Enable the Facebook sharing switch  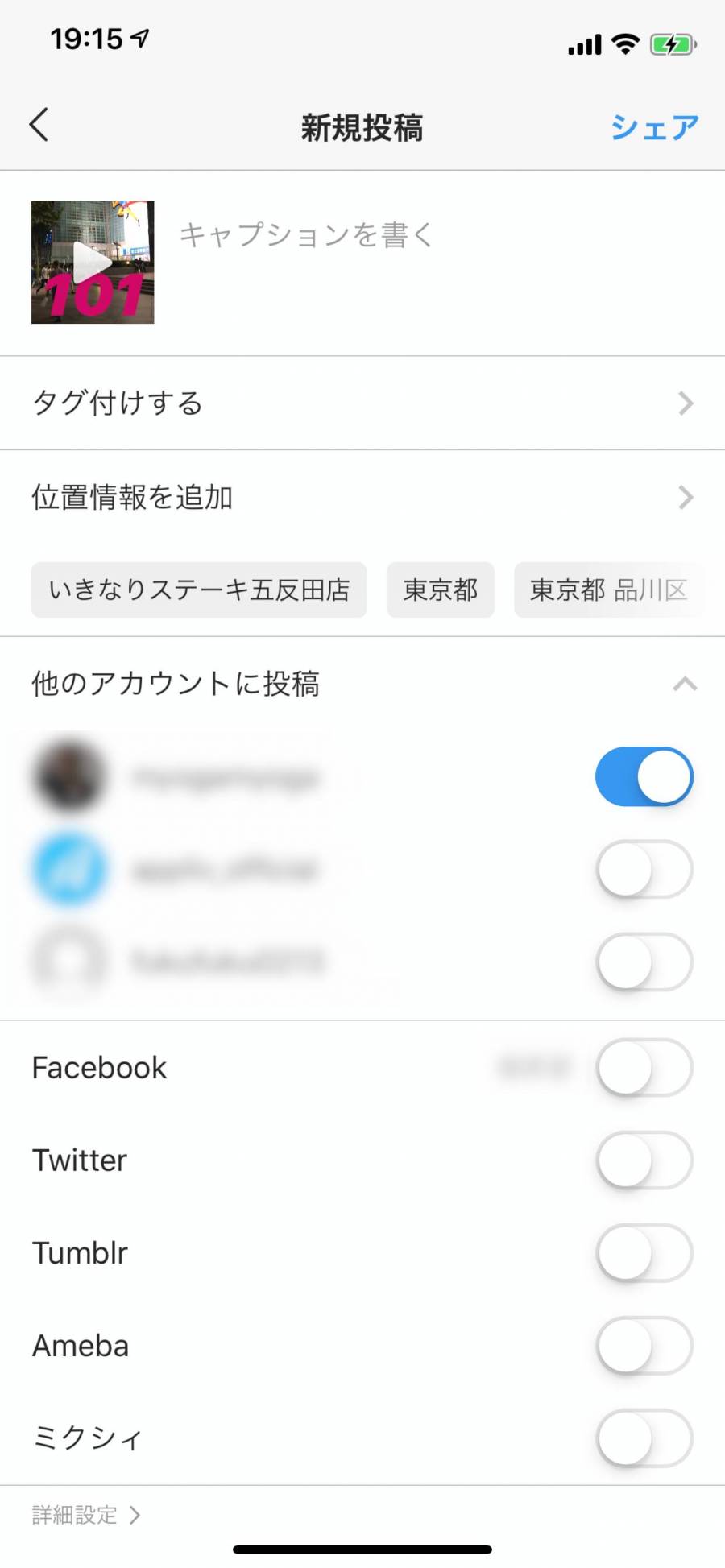644,1068
